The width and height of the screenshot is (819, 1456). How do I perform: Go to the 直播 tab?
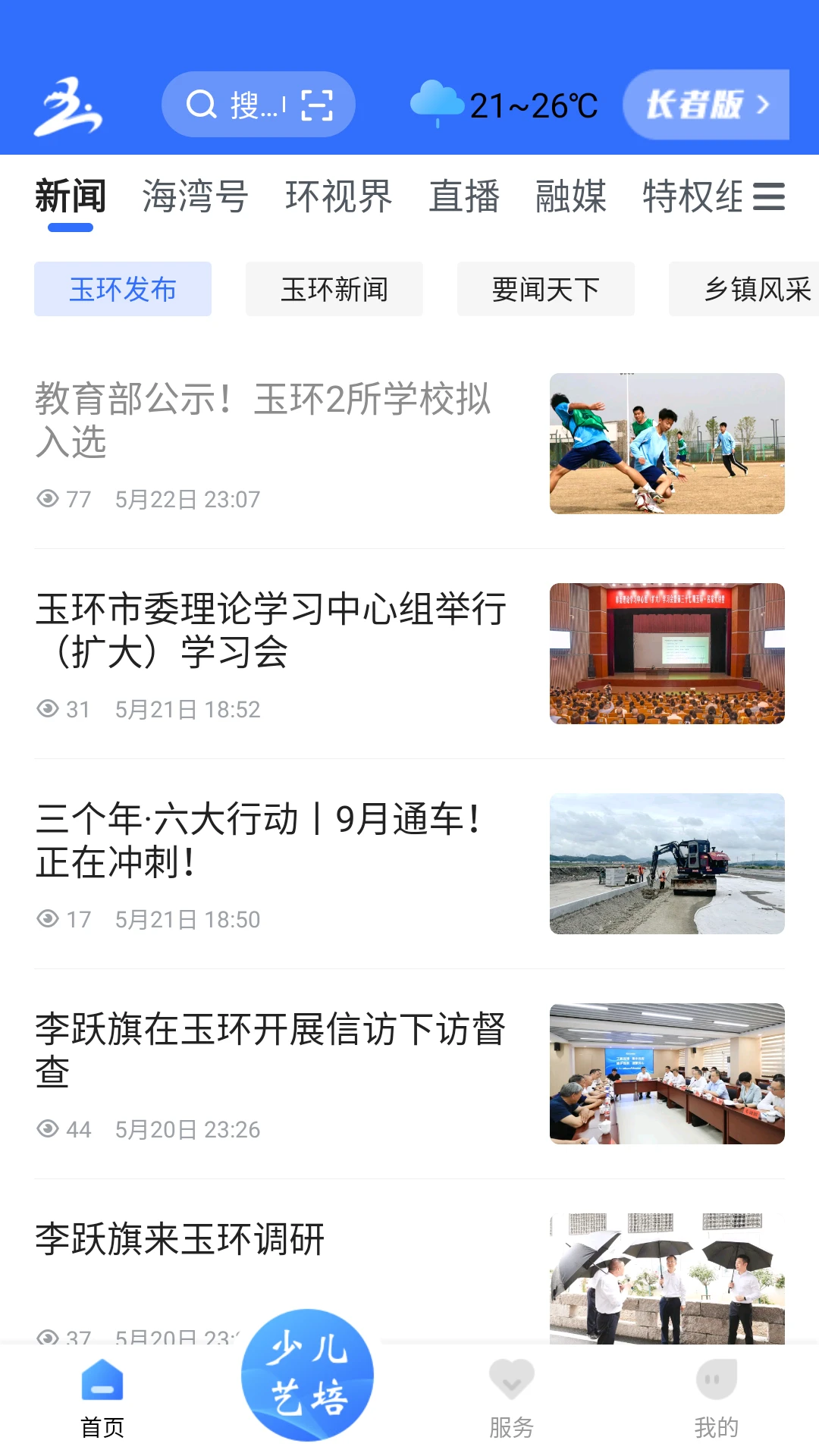coord(464,197)
